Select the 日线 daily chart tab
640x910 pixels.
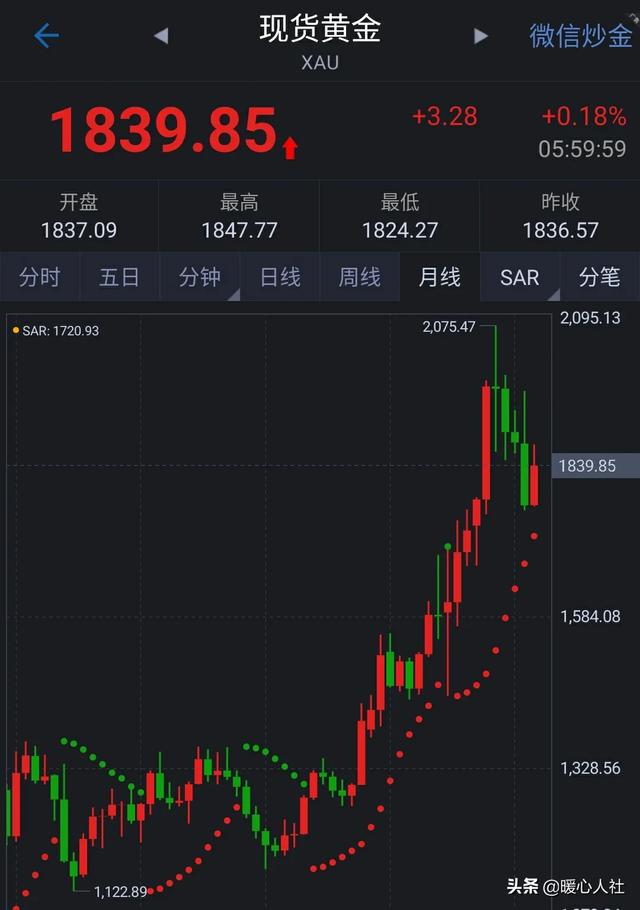[x=280, y=277]
